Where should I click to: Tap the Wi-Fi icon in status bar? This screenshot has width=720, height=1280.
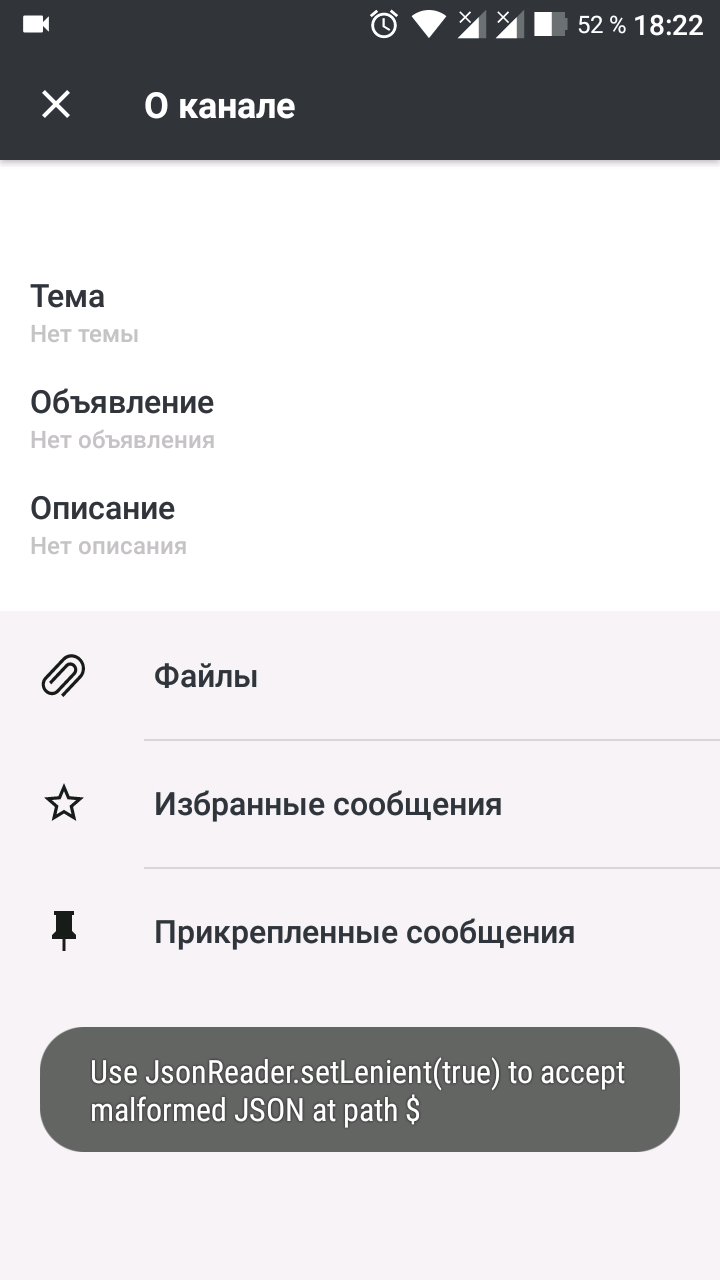(x=430, y=24)
